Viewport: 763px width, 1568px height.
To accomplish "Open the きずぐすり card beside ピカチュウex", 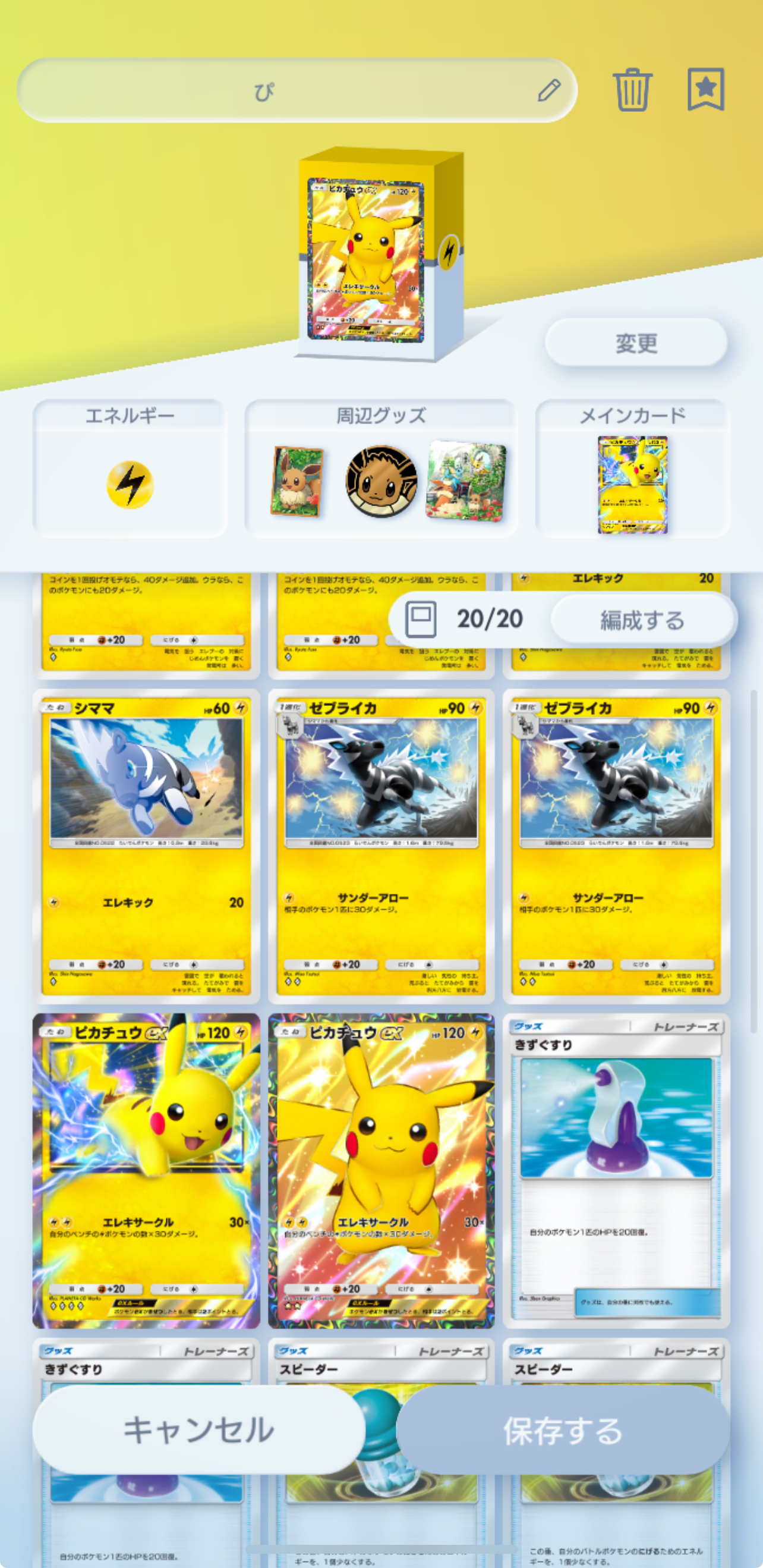I will coord(616,1170).
